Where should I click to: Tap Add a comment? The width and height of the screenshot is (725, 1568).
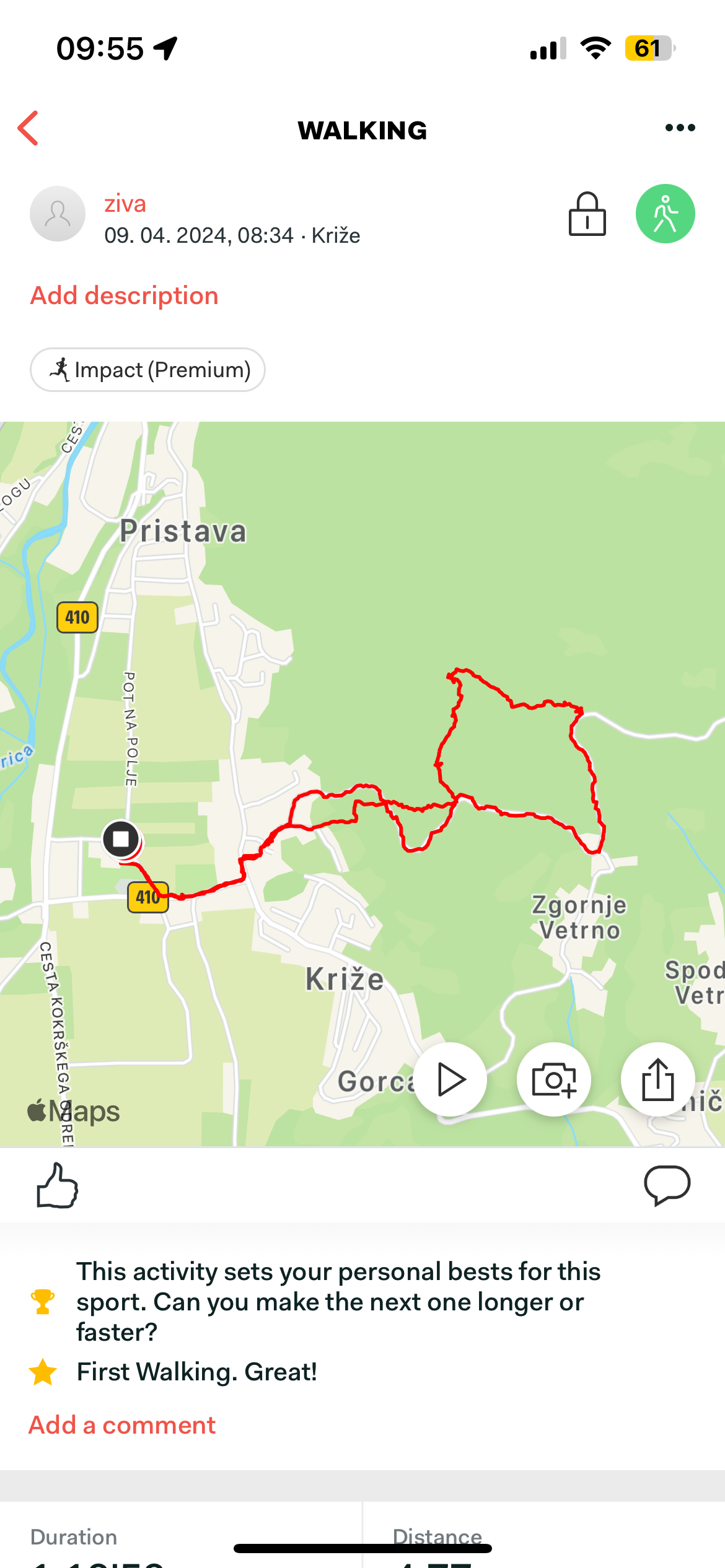[122, 1425]
